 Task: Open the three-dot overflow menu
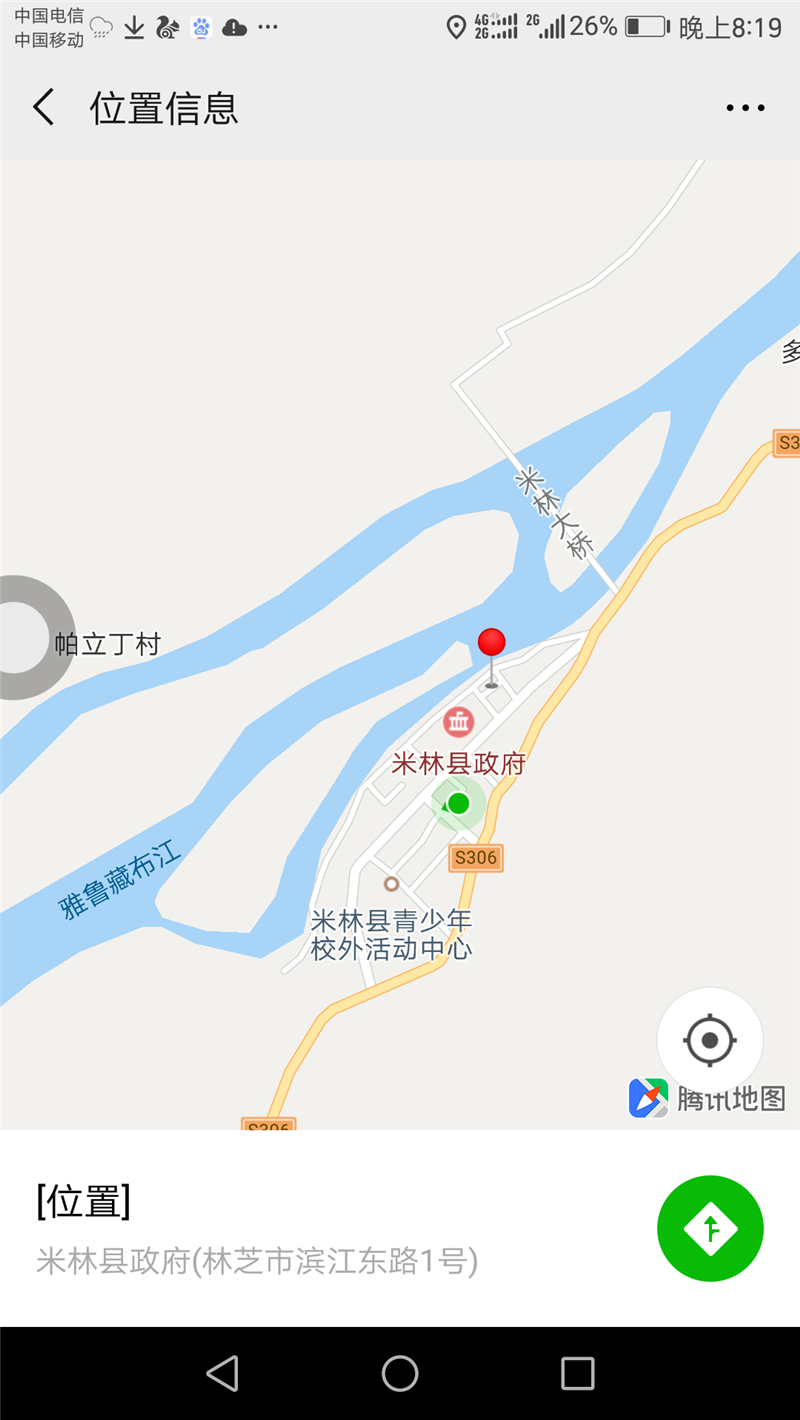tap(745, 108)
